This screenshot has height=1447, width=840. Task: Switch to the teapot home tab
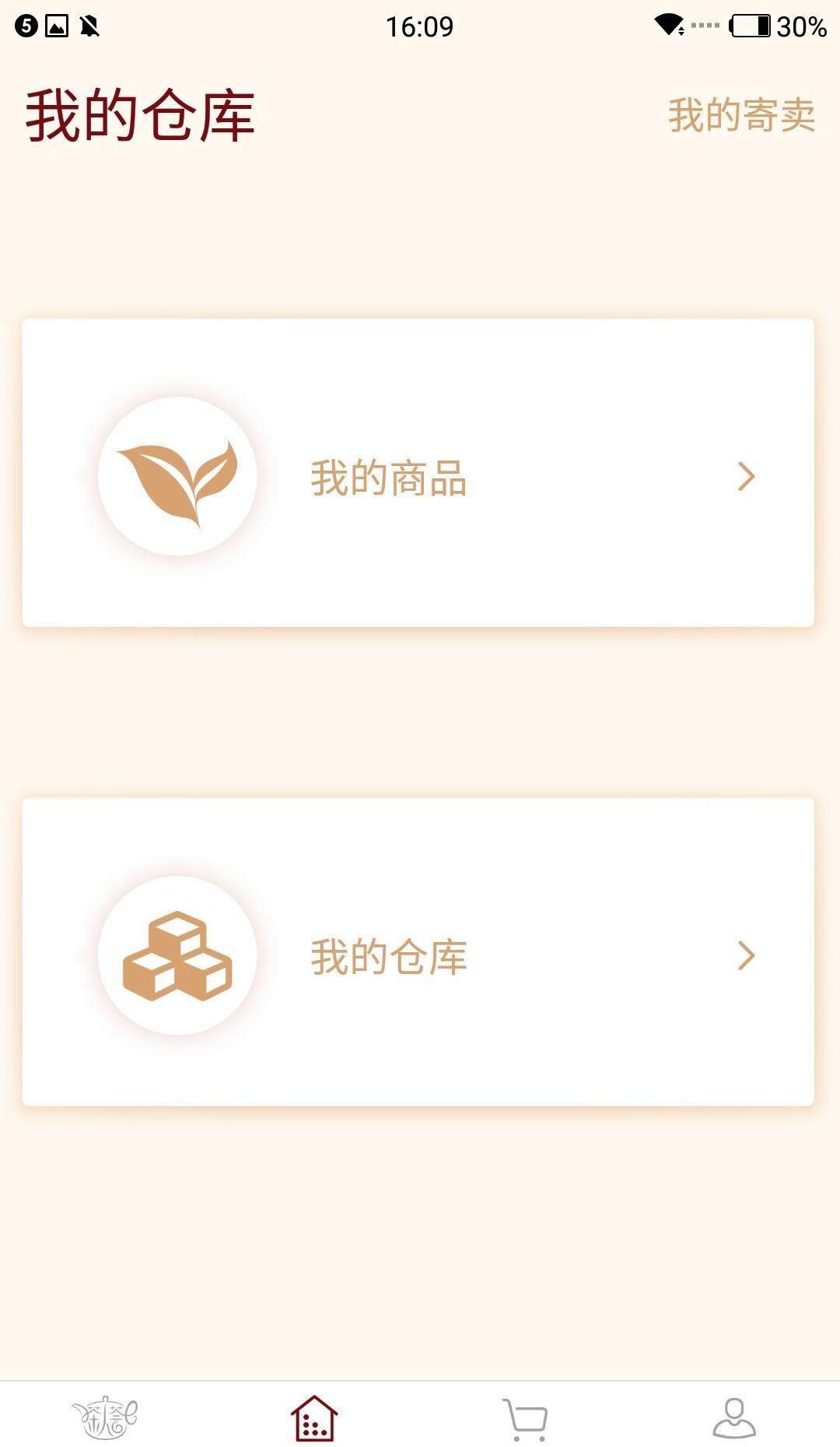pyautogui.click(x=105, y=1417)
